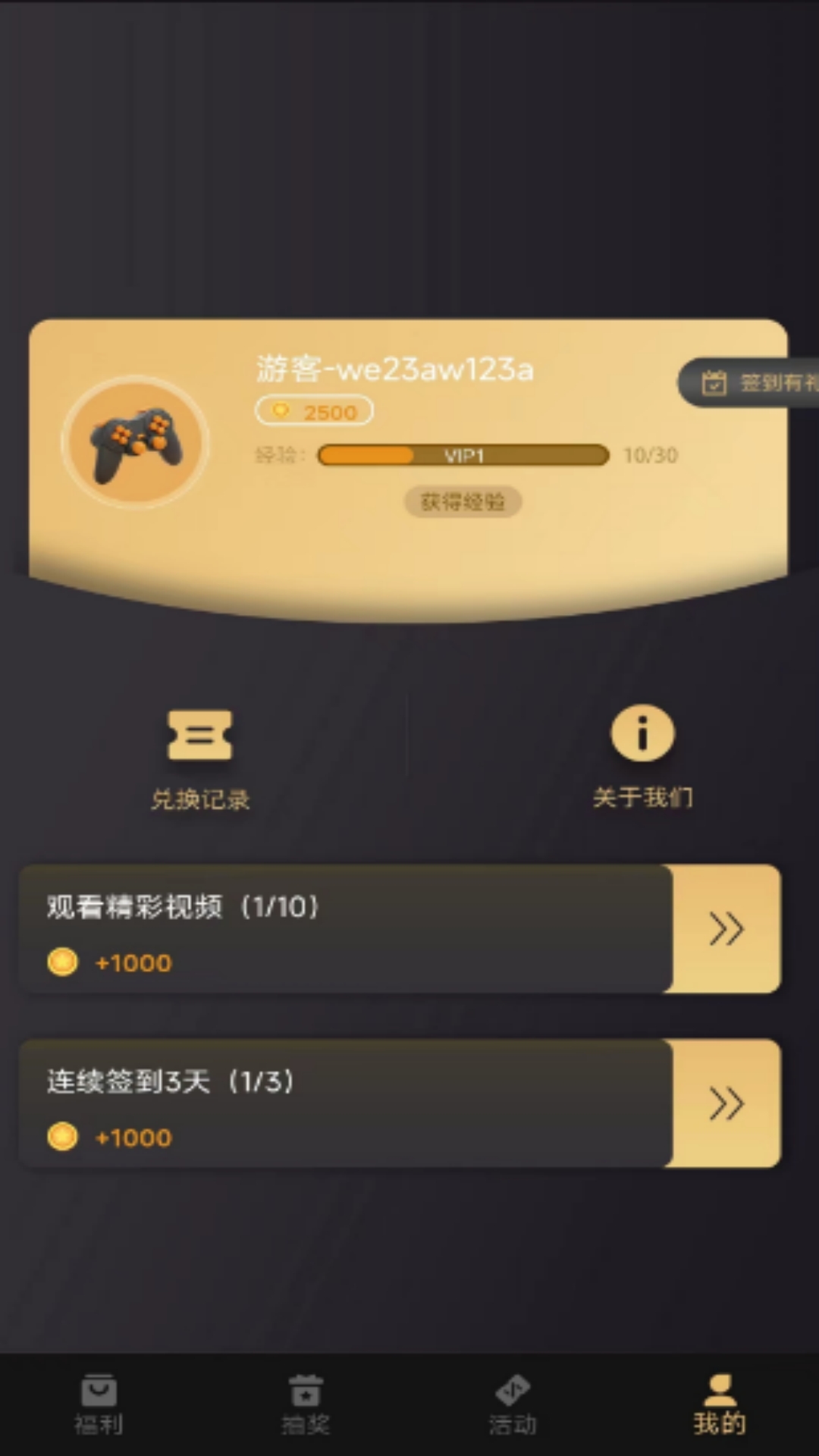Go to the 连续签到3天 task arrow
The width and height of the screenshot is (819, 1456).
(726, 1103)
